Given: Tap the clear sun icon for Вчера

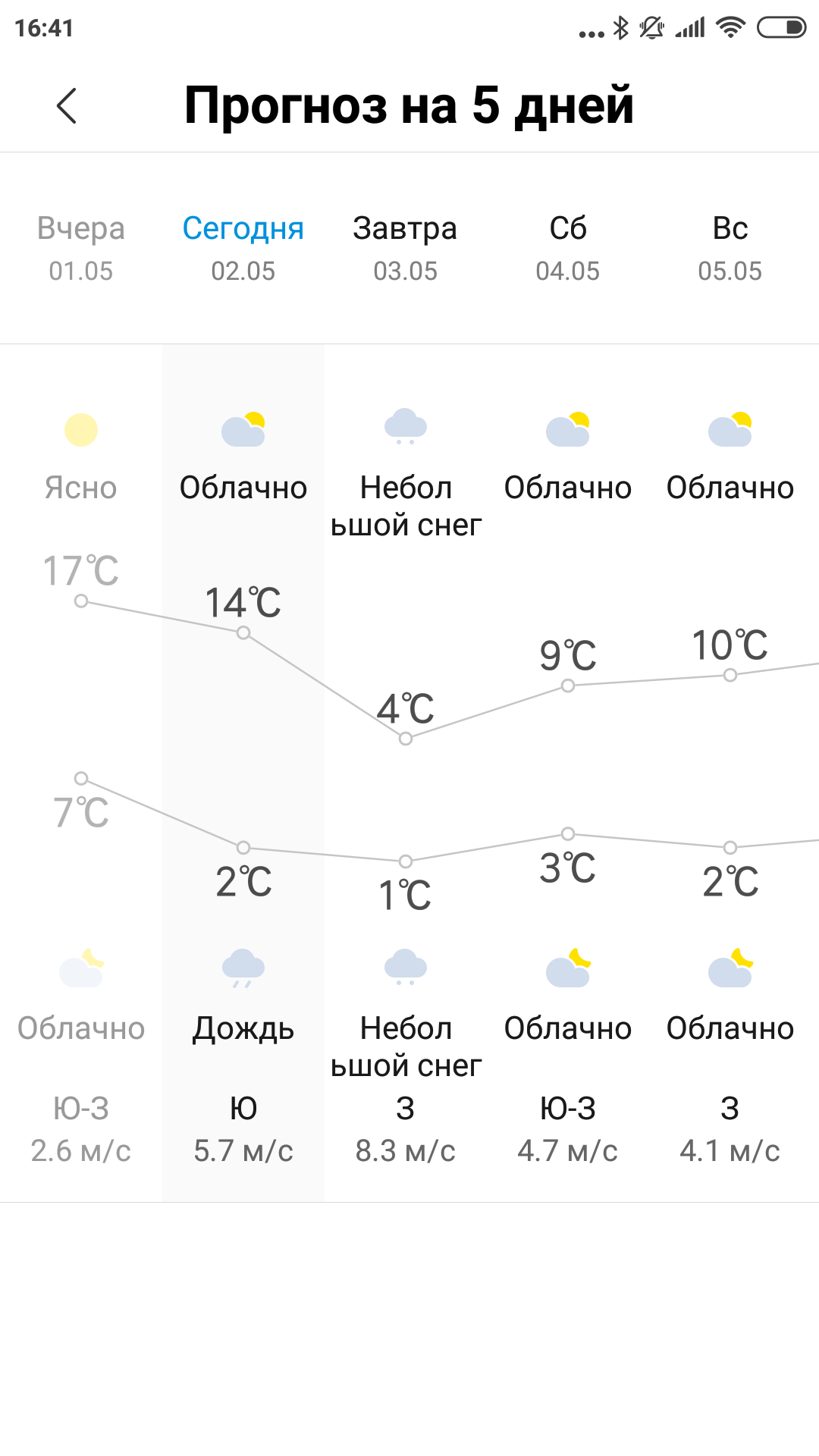Looking at the screenshot, I should pos(81,429).
